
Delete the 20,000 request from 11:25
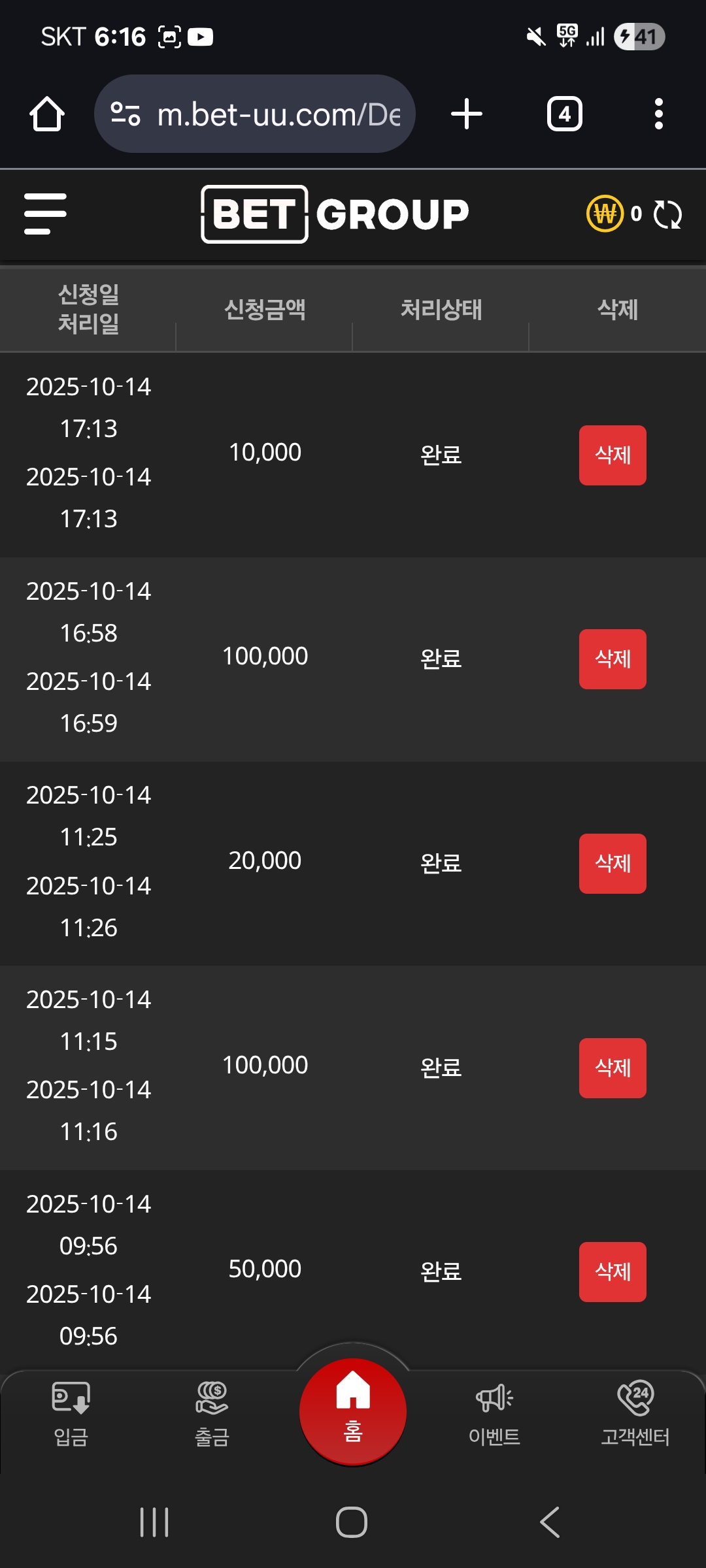pos(613,864)
